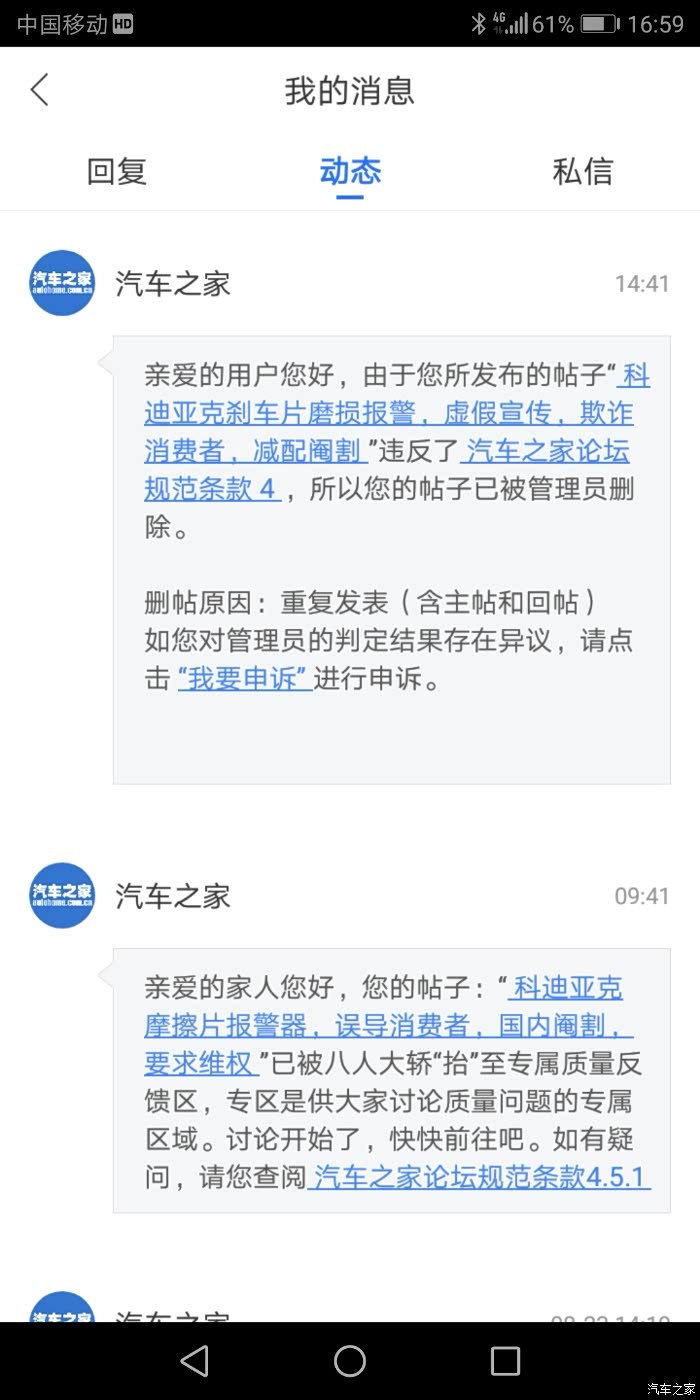Switch to the 回复 tab
The height and width of the screenshot is (1400, 700).
click(117, 171)
